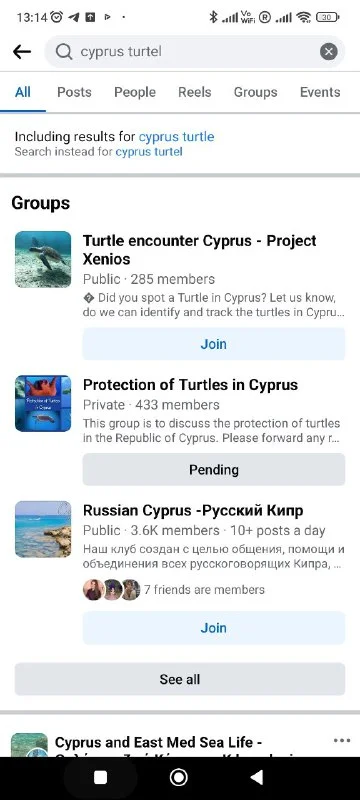Open options for Cyprus and East Med Sea Life
Screen dimensions: 360x800
point(342,740)
